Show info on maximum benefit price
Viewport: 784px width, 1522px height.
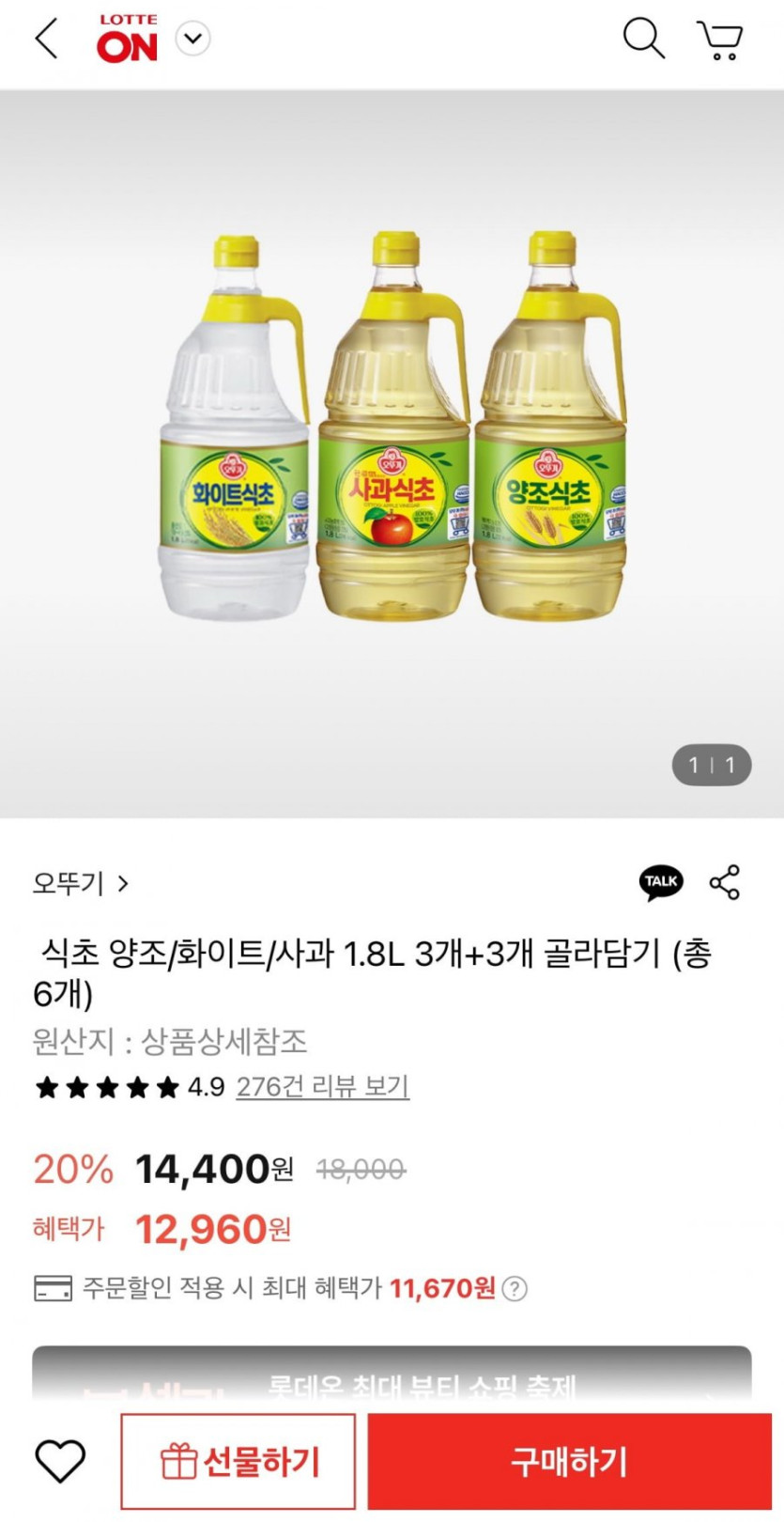click(515, 1288)
